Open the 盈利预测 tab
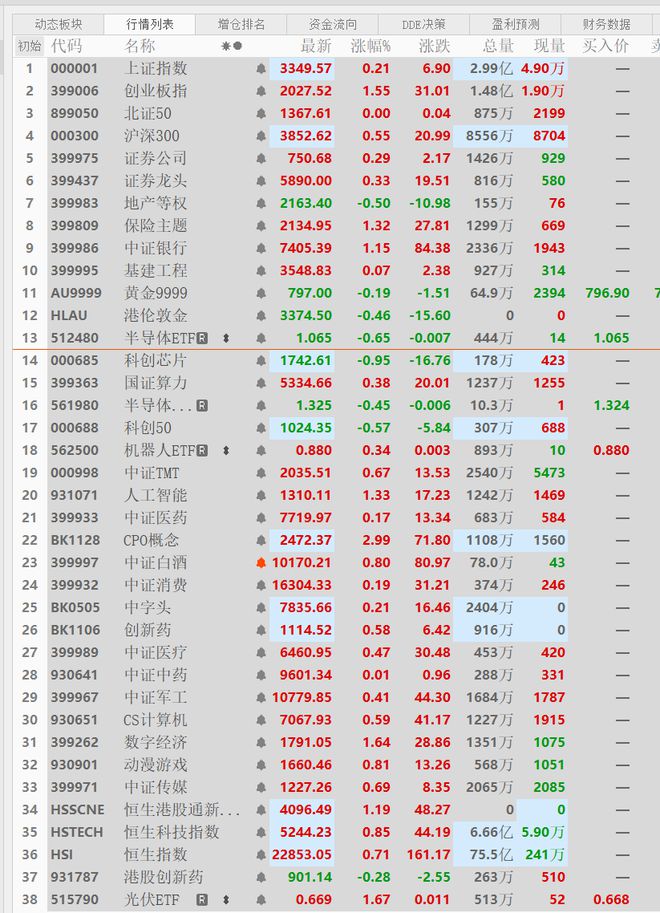Viewport: 660px width, 913px height. tap(515, 24)
